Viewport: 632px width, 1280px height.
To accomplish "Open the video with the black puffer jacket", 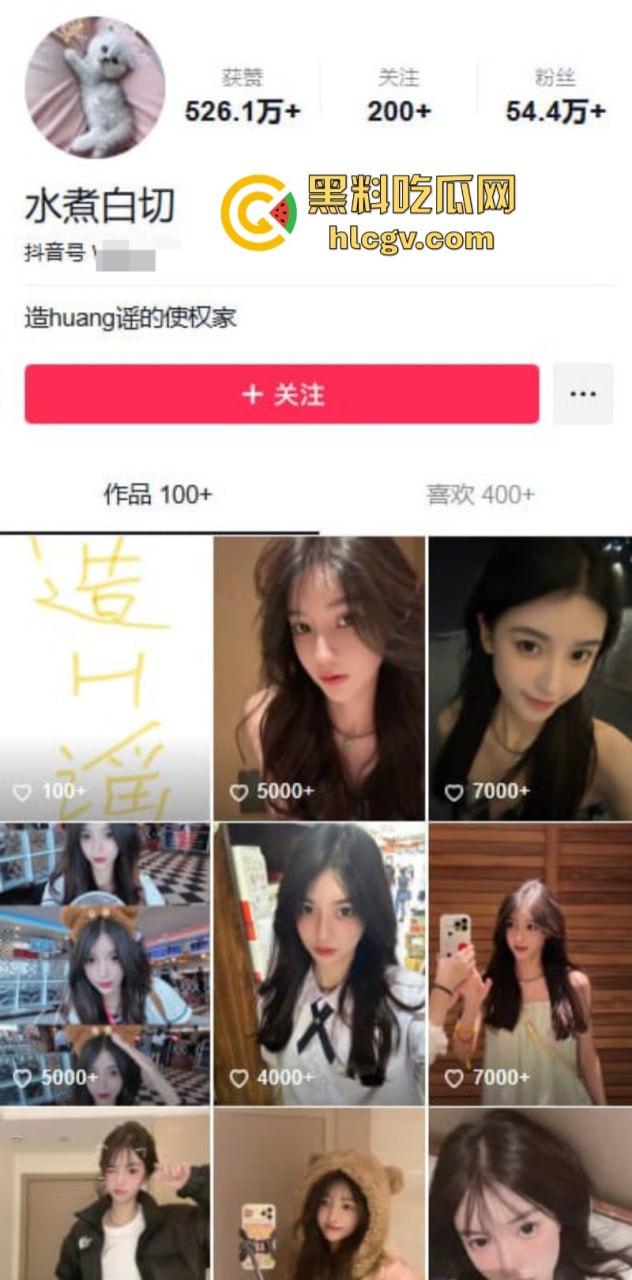I will (105, 1195).
